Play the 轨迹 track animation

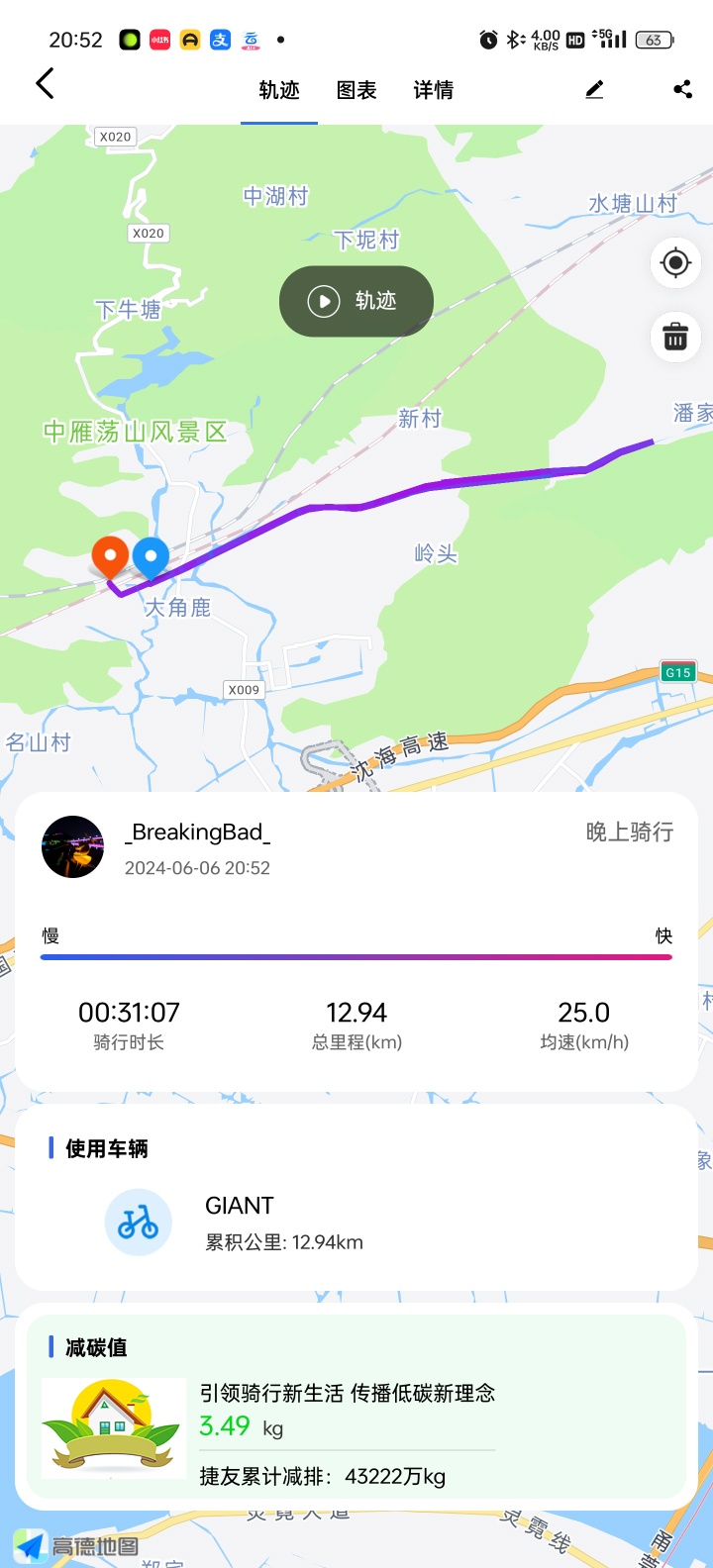coord(356,301)
